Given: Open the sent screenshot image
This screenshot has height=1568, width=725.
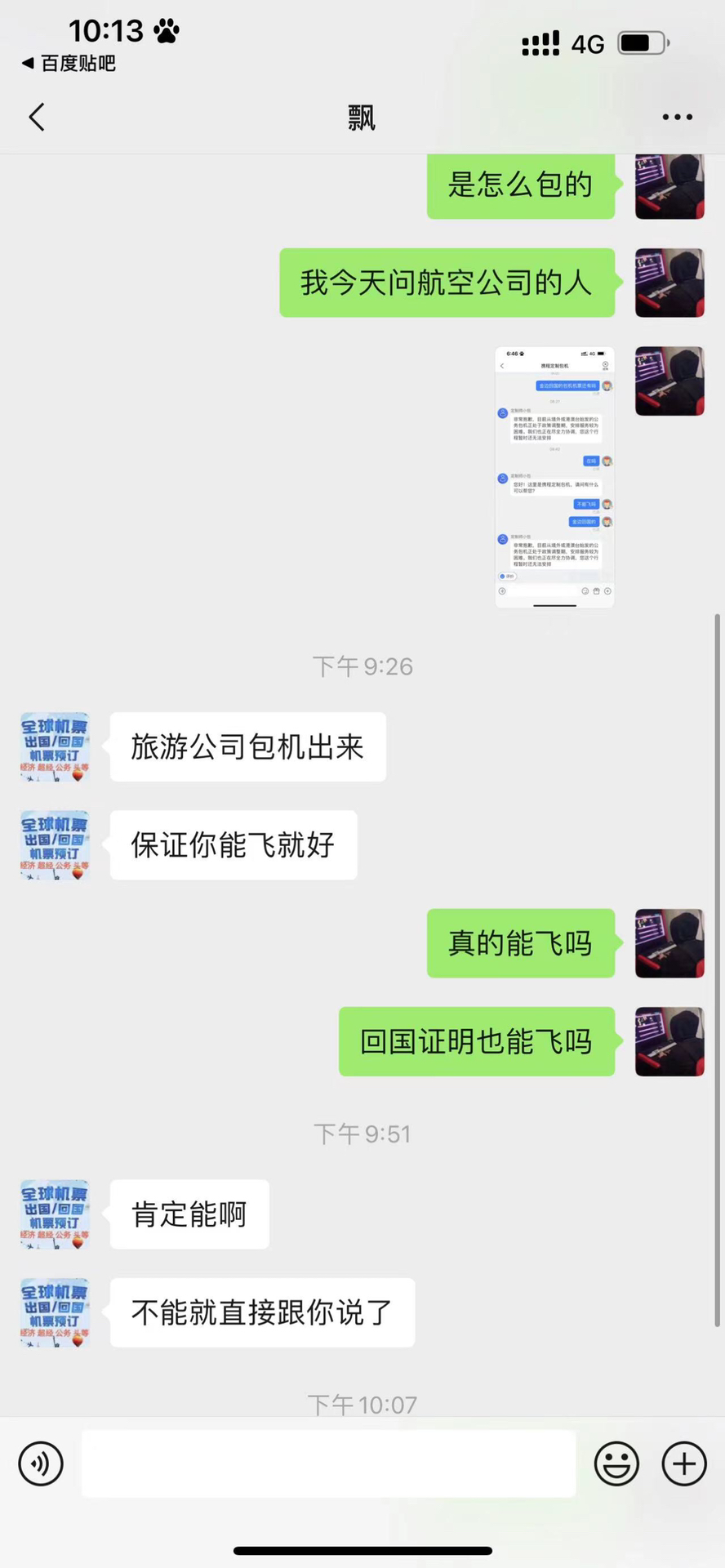Looking at the screenshot, I should 554,477.
